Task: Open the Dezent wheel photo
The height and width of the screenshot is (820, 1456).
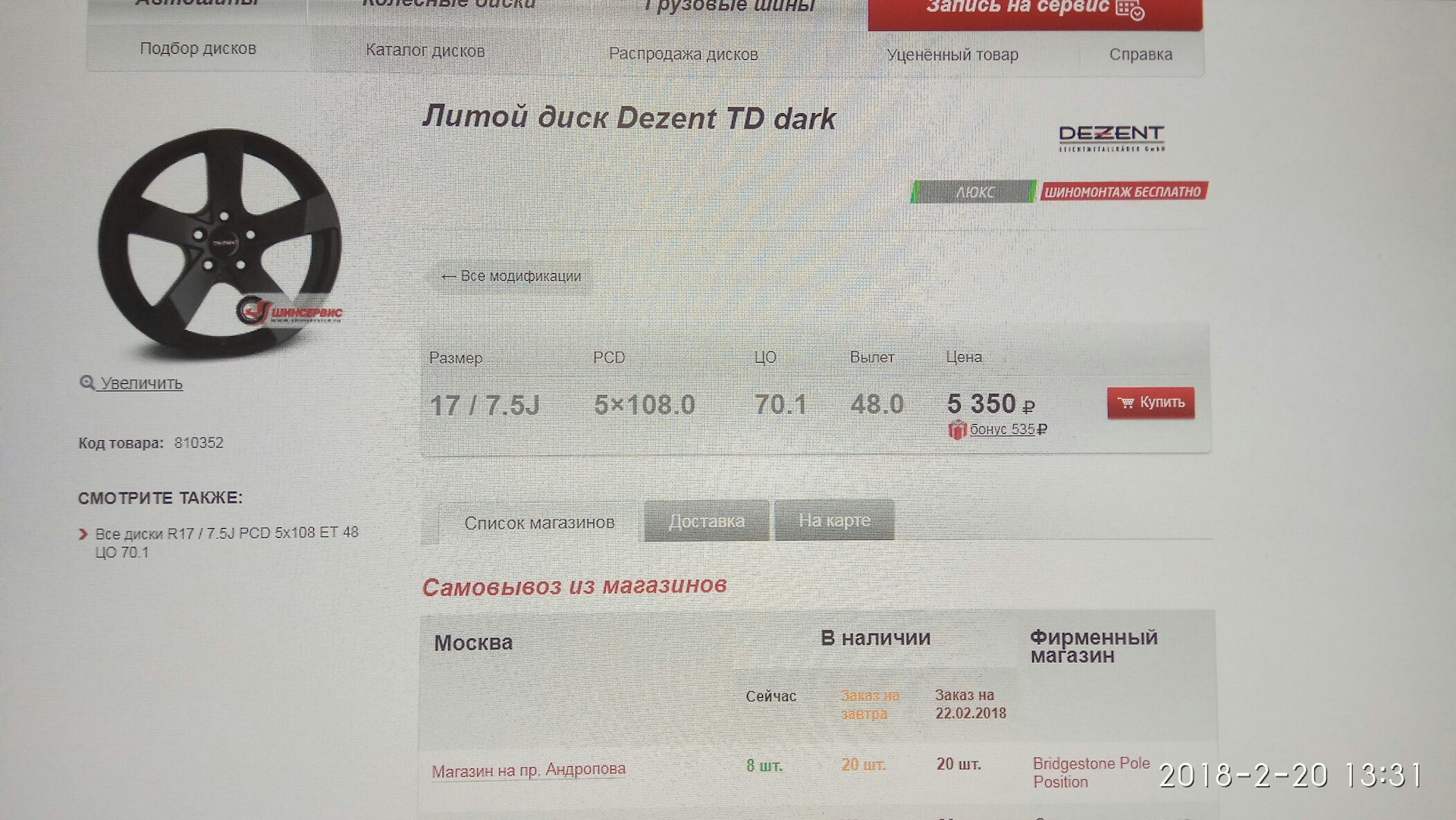Action: (x=220, y=243)
